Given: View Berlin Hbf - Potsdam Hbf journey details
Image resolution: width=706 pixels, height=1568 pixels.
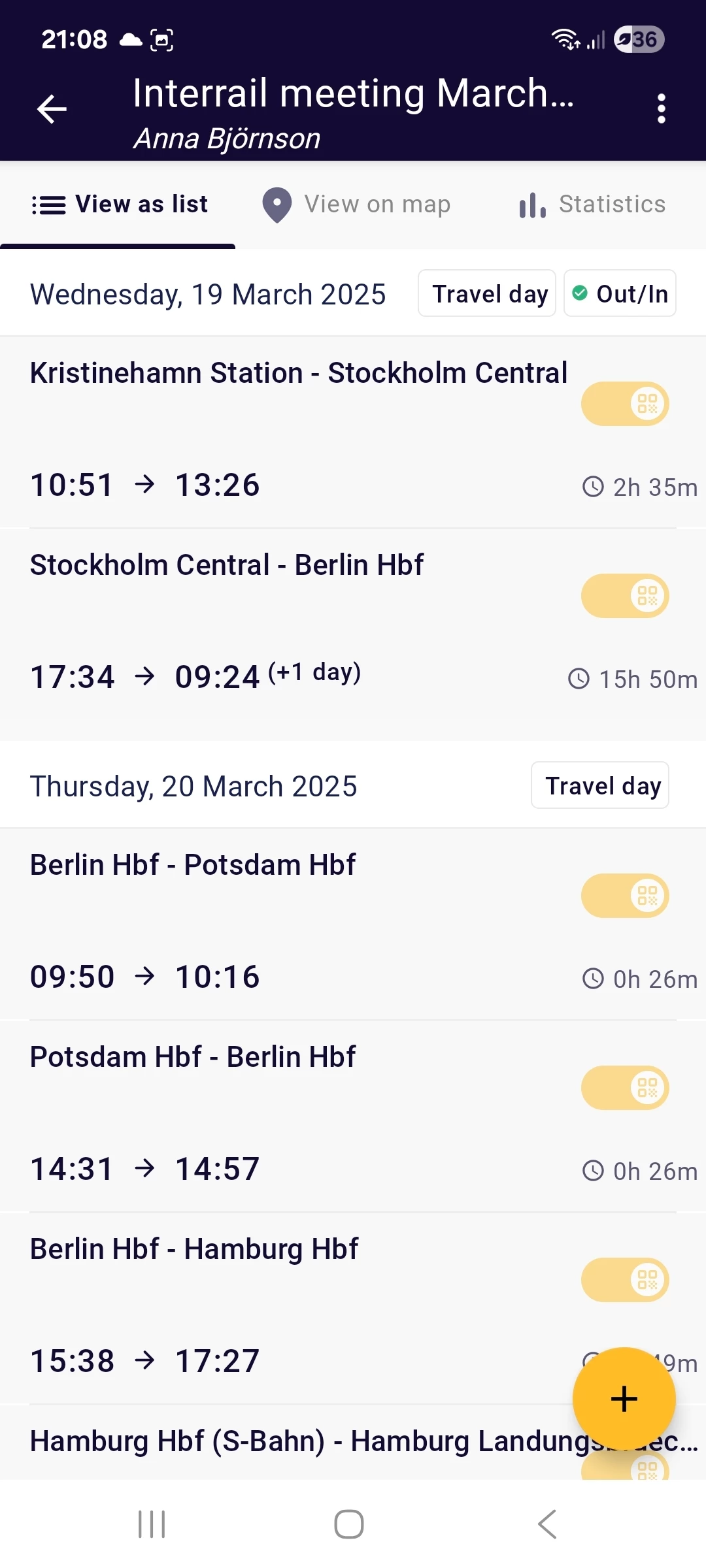Looking at the screenshot, I should [x=193, y=865].
